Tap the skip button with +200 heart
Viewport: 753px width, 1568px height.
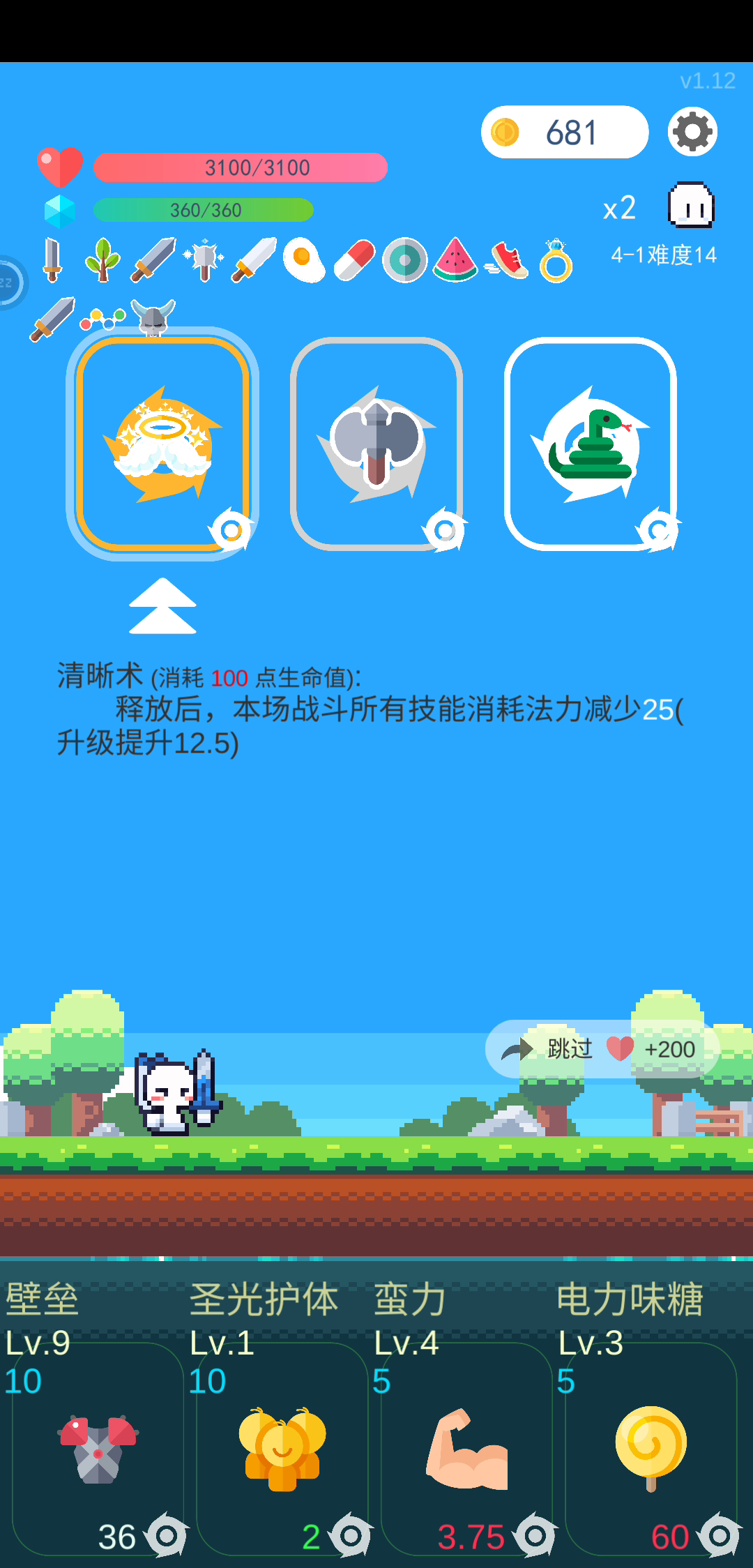(x=602, y=1049)
